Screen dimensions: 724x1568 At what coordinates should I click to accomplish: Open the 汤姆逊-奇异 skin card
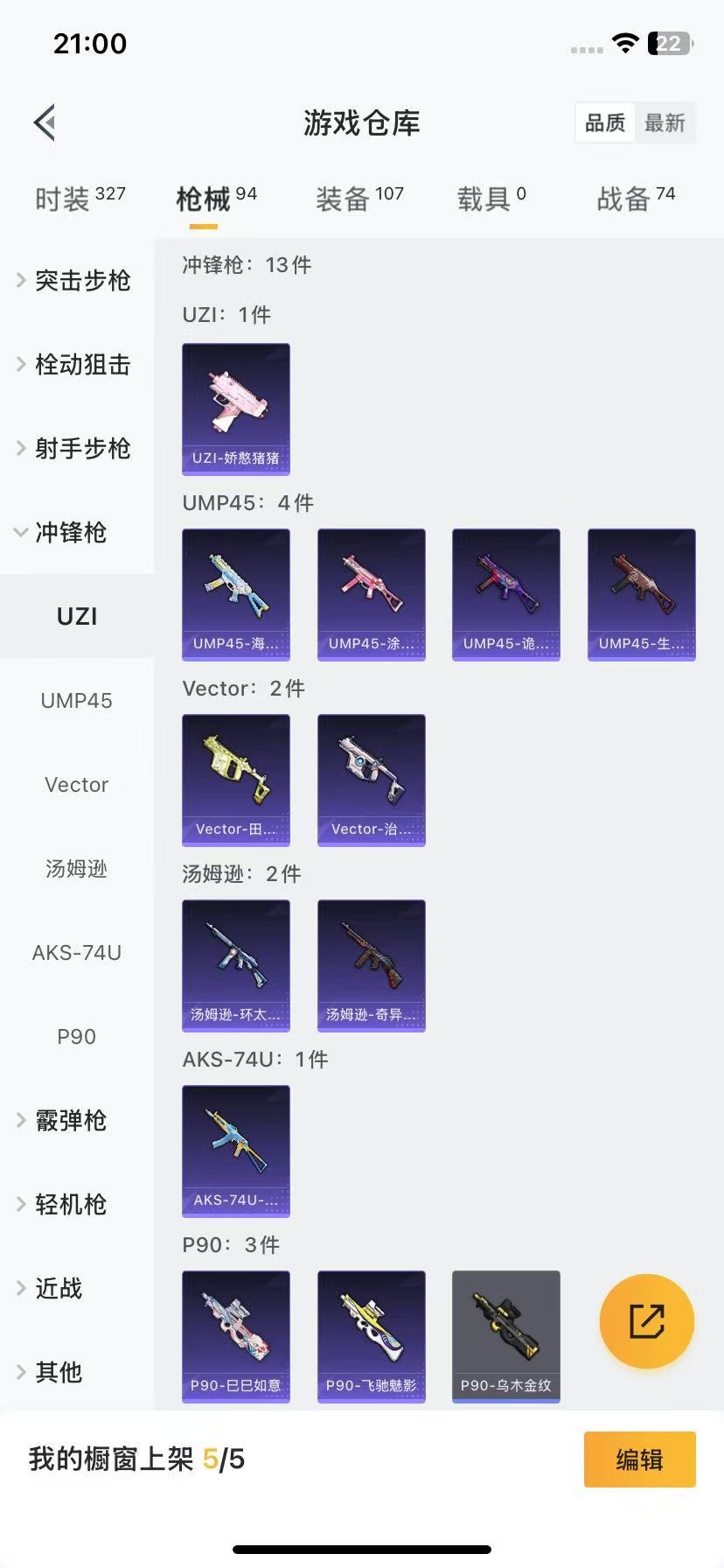tap(372, 966)
